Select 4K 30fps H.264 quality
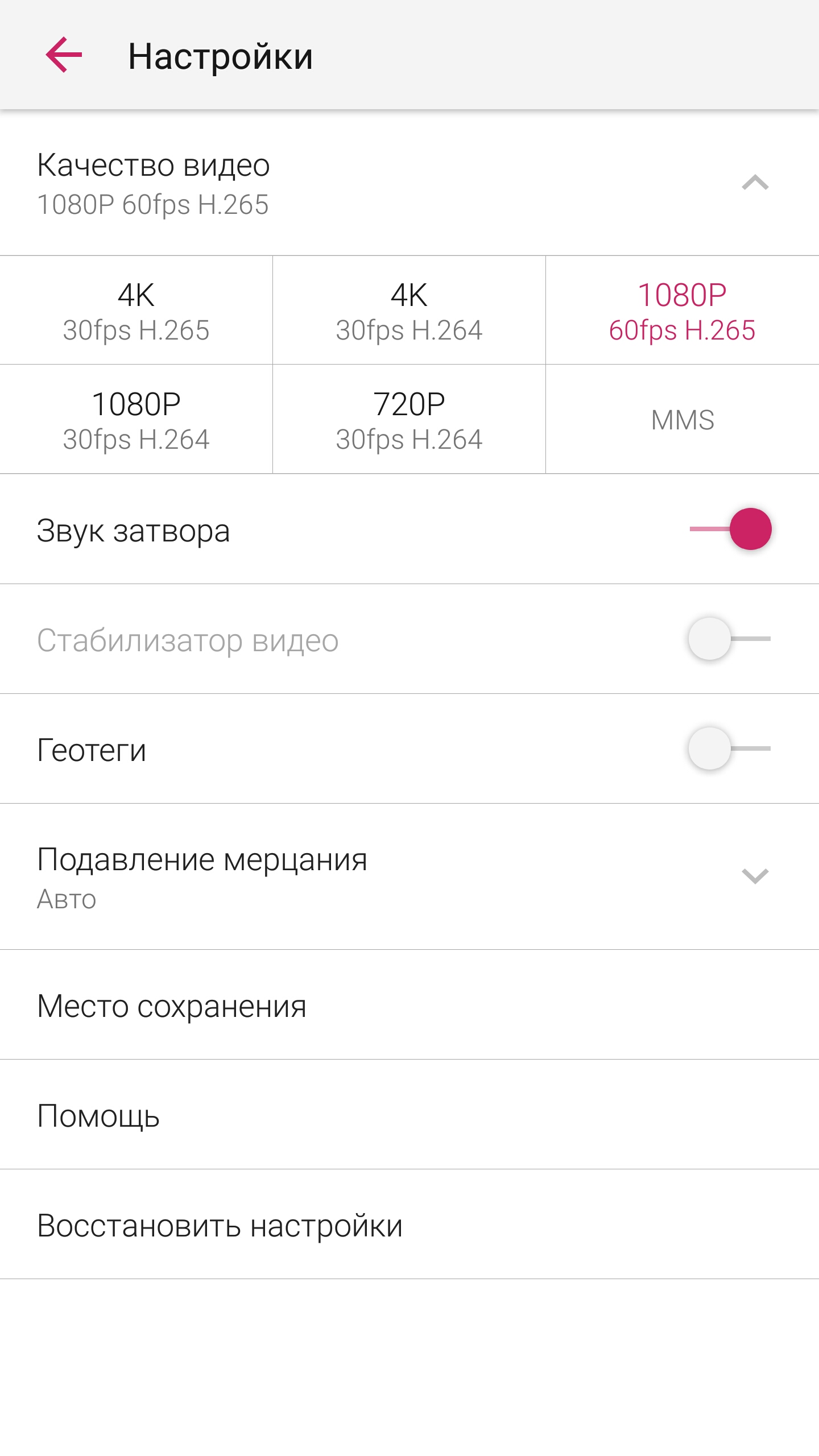The width and height of the screenshot is (819, 1456). [x=409, y=311]
